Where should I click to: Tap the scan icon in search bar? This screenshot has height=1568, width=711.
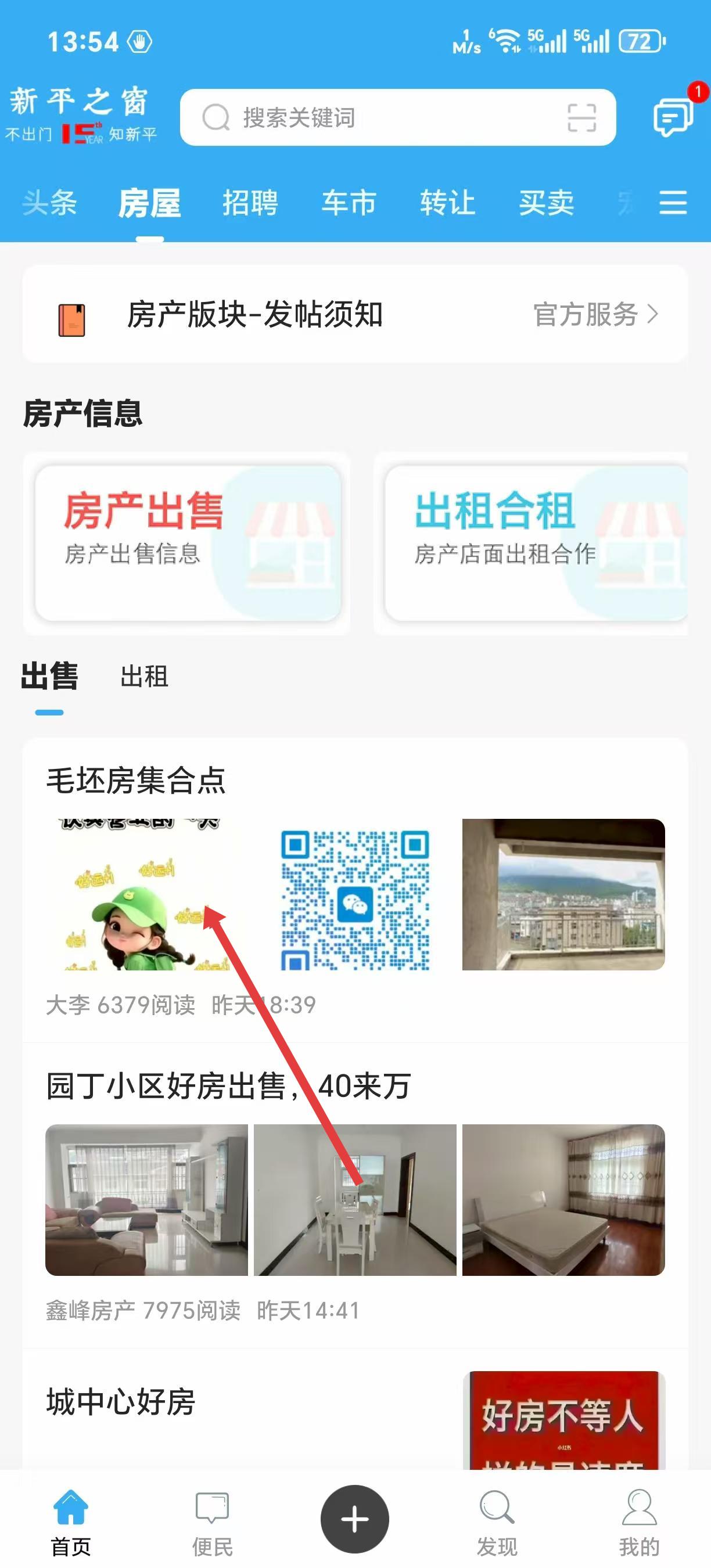581,117
